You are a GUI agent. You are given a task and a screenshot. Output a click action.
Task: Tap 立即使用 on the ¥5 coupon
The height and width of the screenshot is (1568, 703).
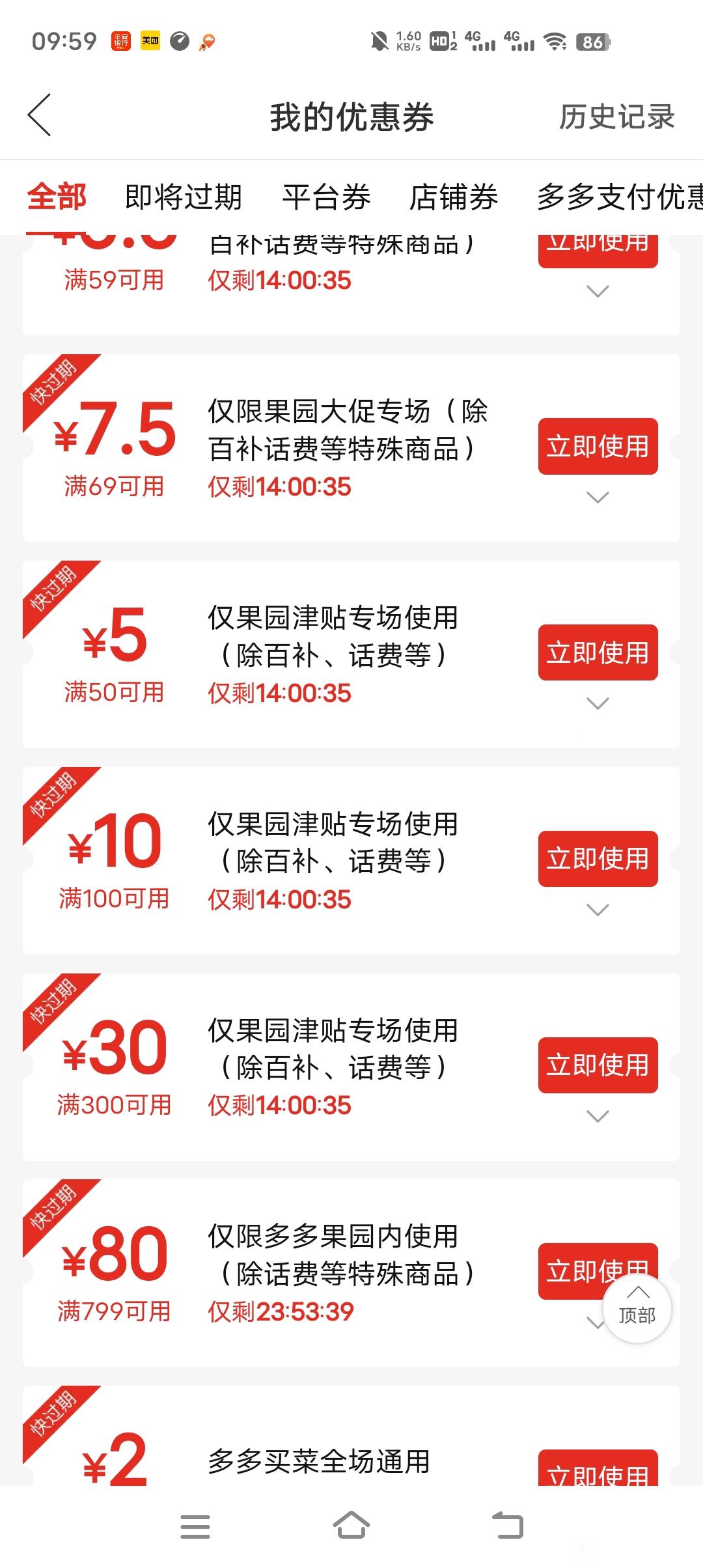[x=598, y=652]
